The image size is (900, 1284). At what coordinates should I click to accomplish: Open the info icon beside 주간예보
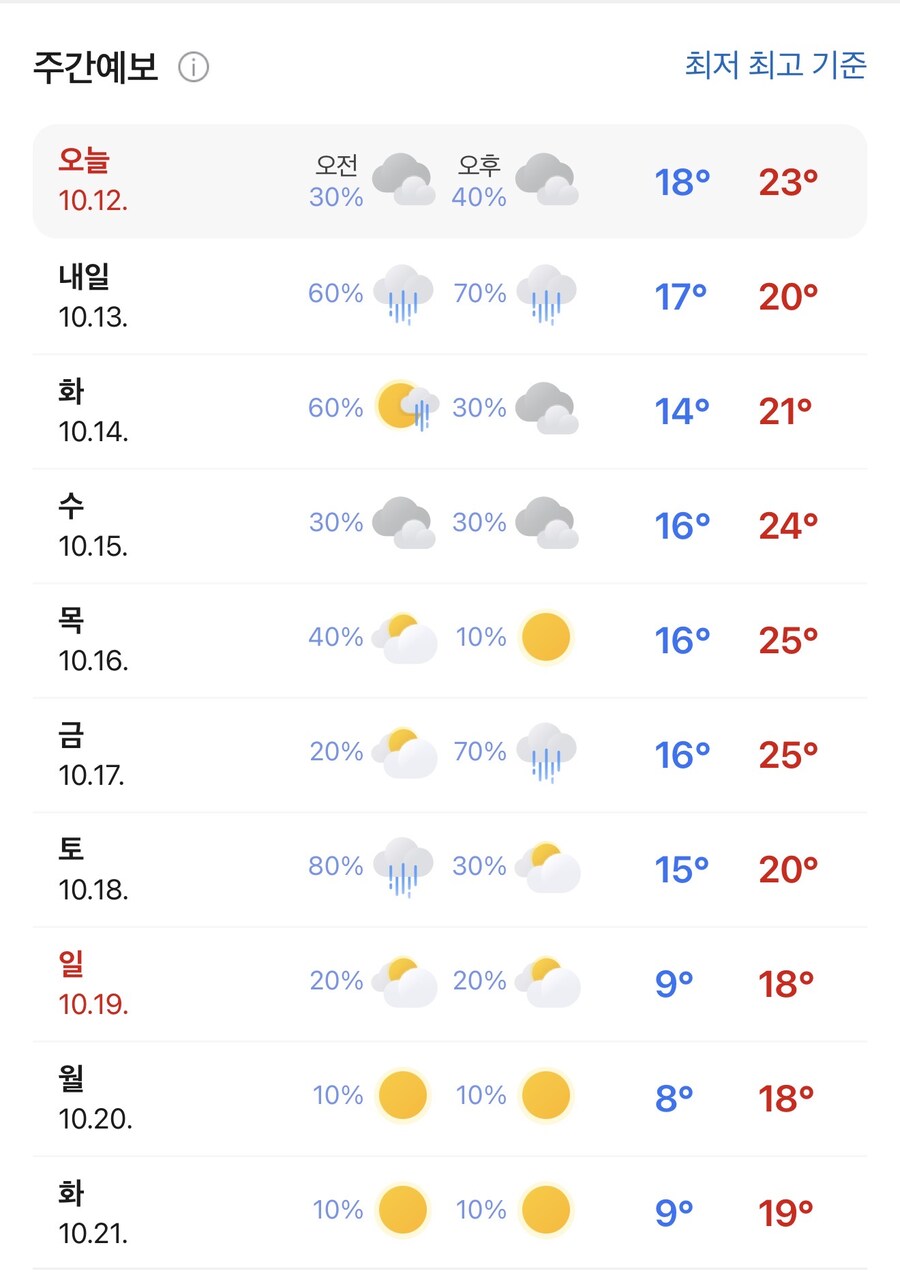pos(194,68)
